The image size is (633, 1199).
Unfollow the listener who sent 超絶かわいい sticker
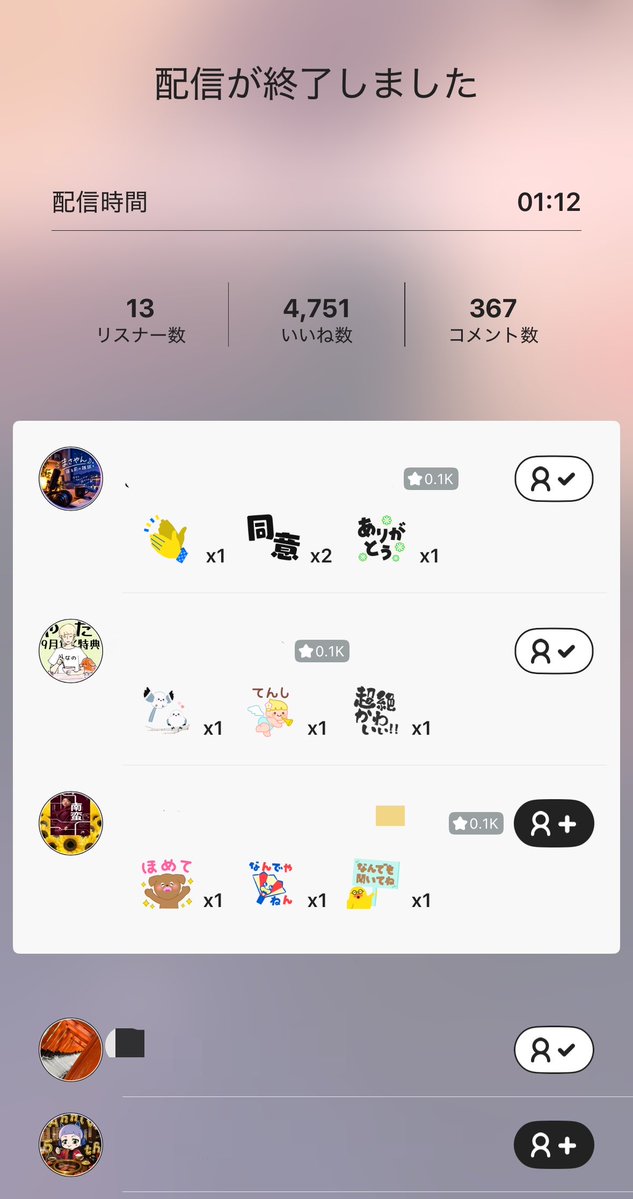tap(553, 651)
